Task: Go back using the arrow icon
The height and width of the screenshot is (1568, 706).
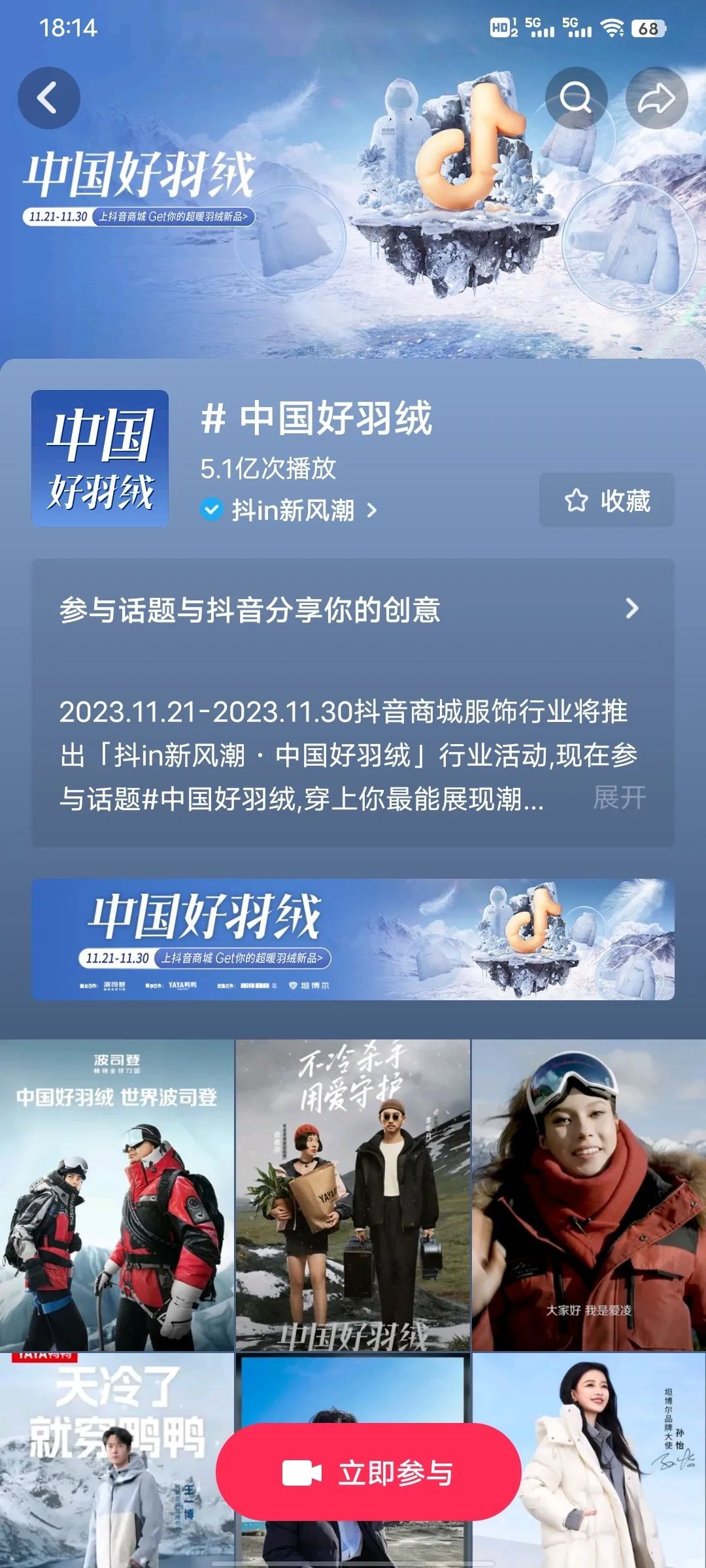Action: [x=48, y=98]
